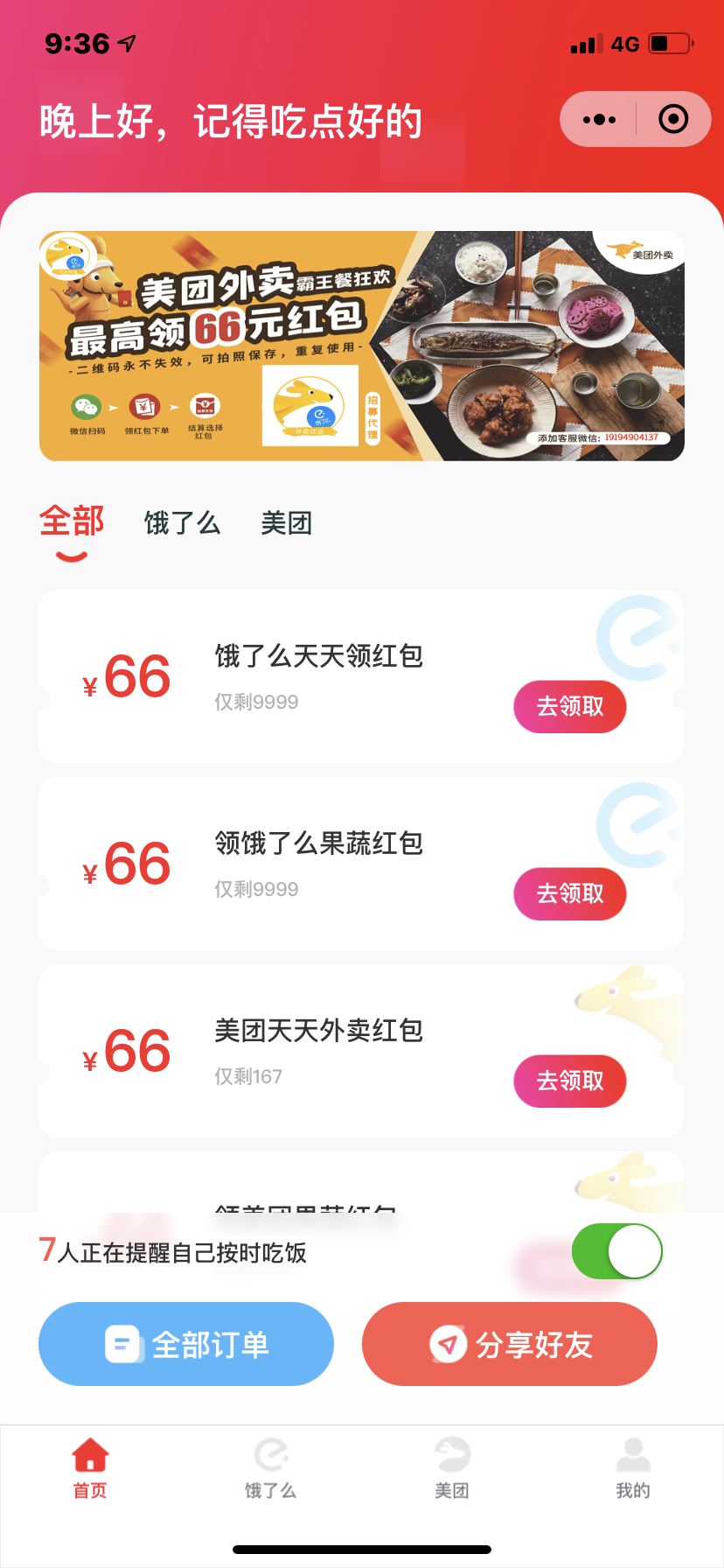
Task: Switch to the 饿了么 category tab
Action: coord(182,523)
